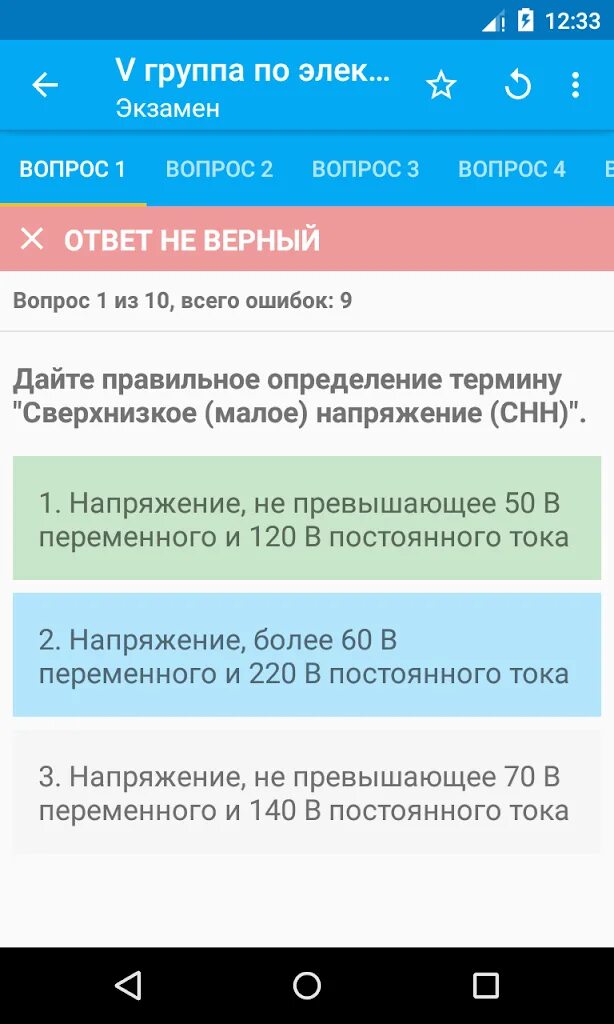
Task: Restart the exam with the reload icon
Action: [x=519, y=85]
